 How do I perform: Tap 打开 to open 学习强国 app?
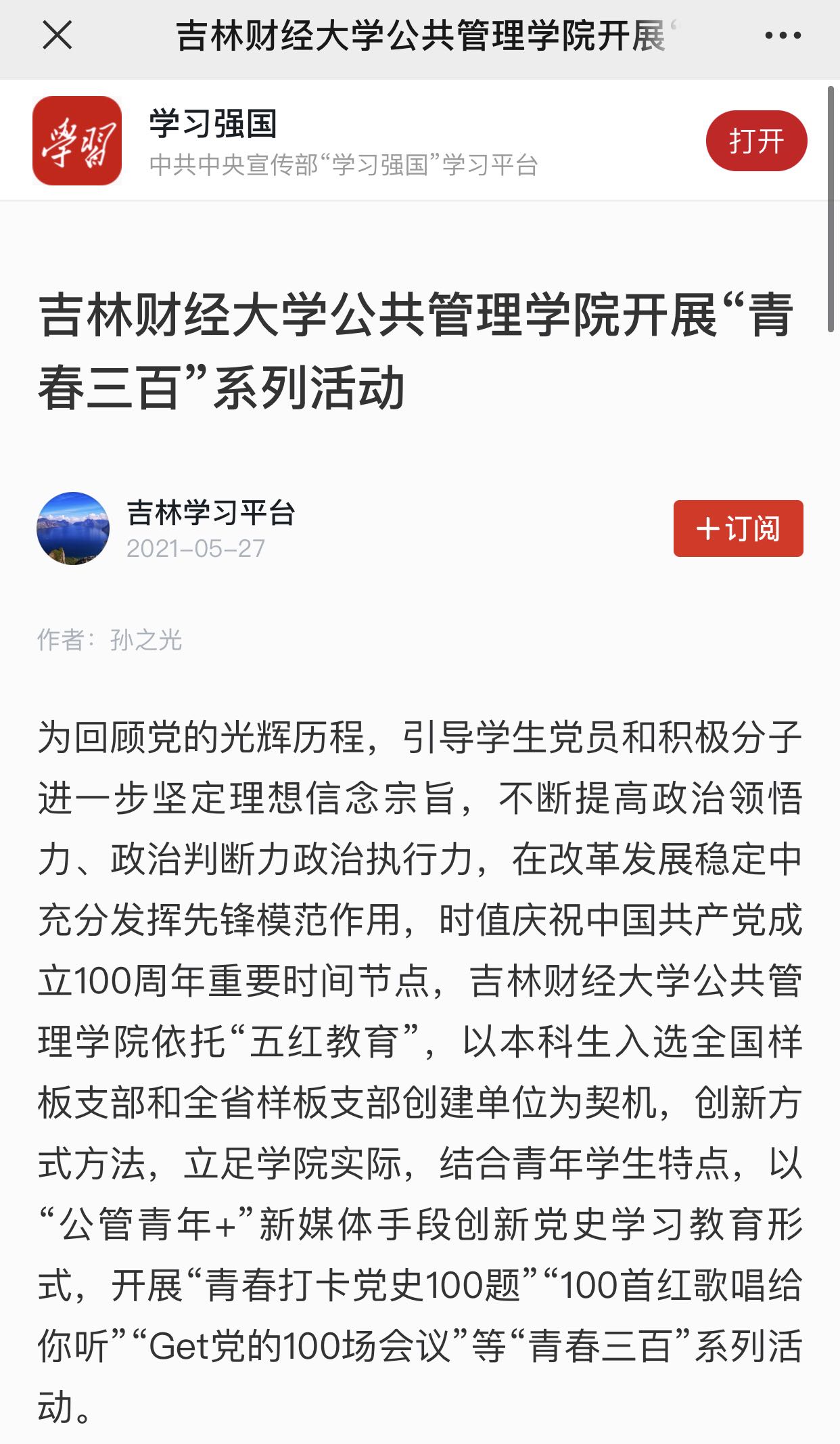[x=756, y=141]
